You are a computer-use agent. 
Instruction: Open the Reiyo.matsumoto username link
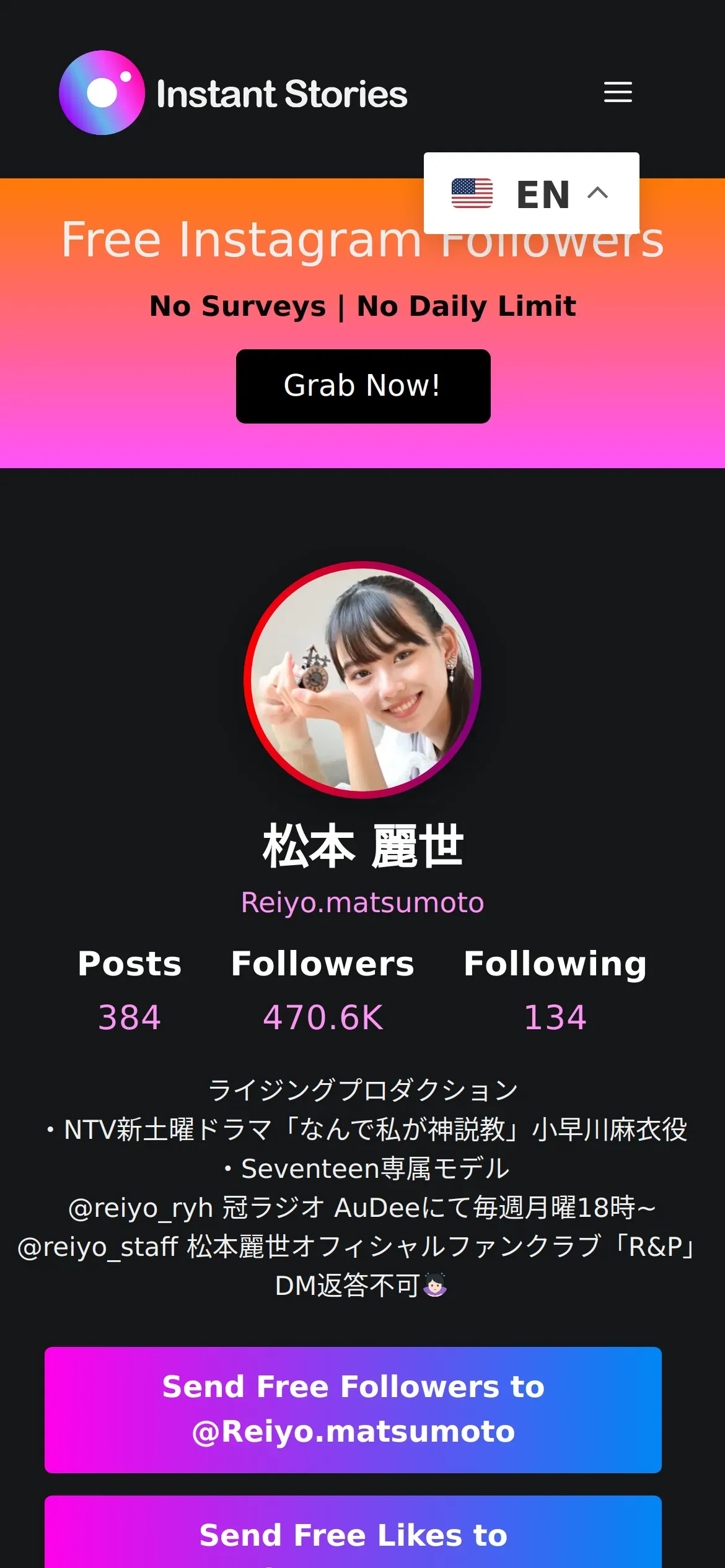coord(362,902)
